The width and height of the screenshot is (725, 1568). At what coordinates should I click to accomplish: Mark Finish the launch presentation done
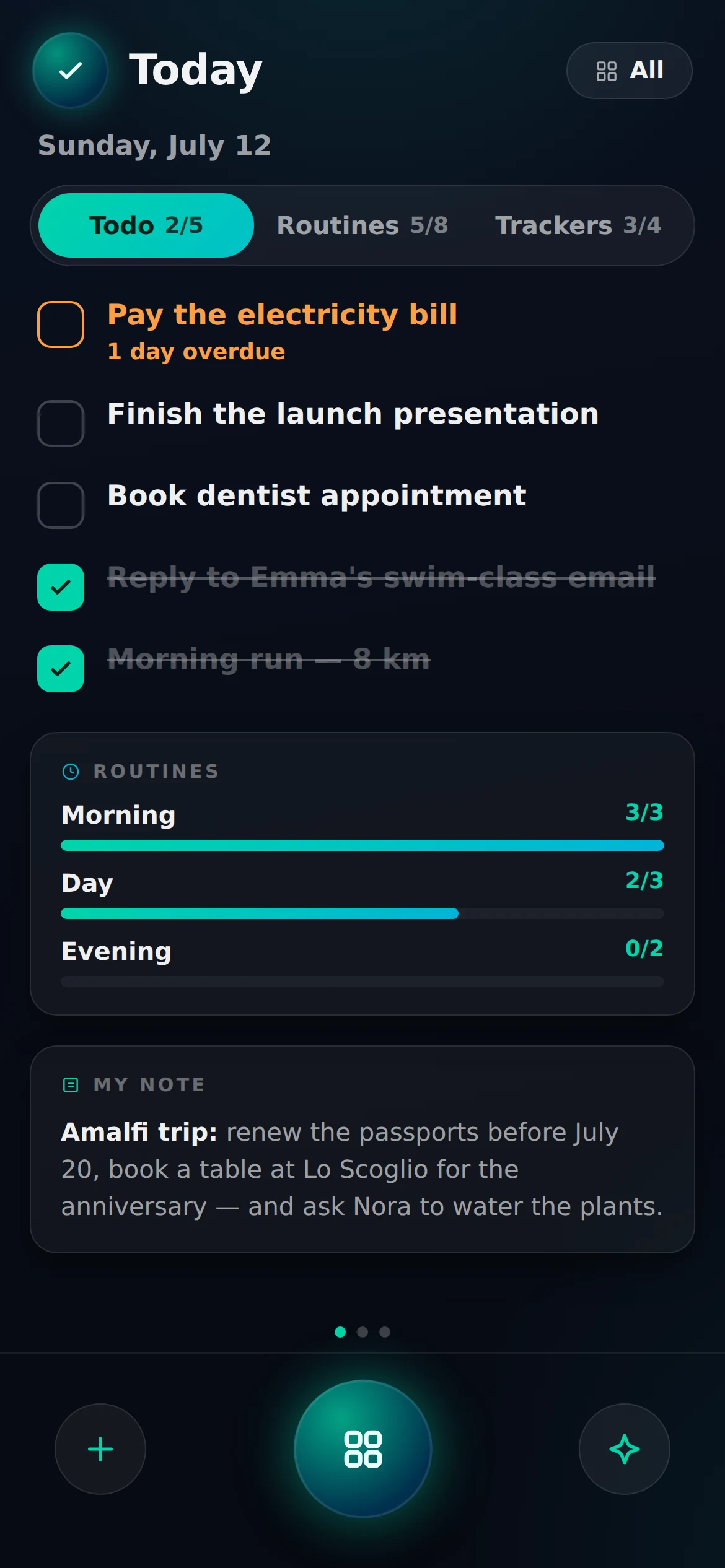[x=61, y=424]
